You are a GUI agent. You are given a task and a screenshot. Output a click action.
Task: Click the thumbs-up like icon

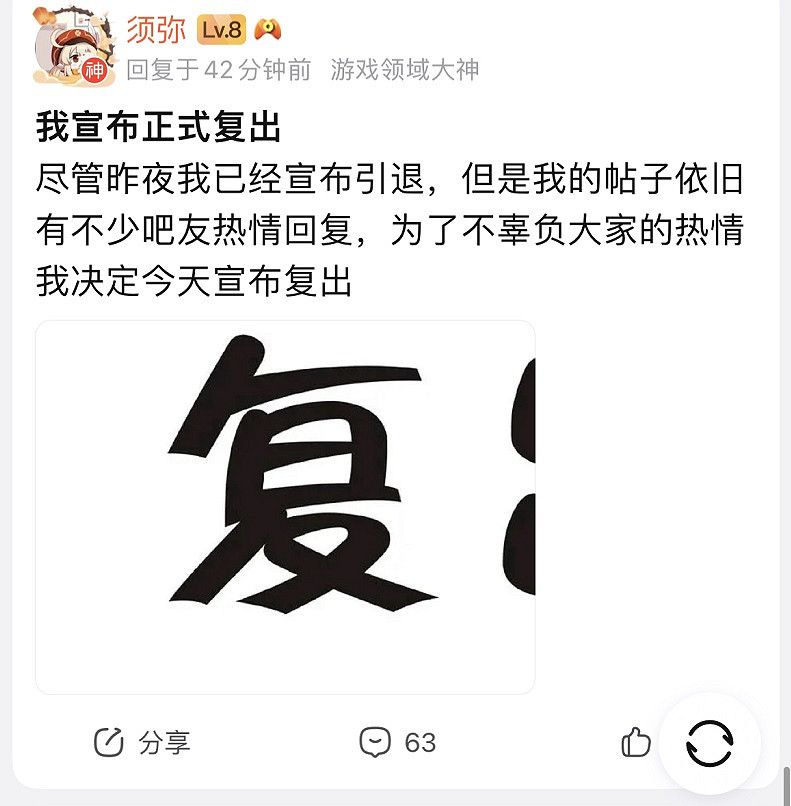(x=637, y=741)
